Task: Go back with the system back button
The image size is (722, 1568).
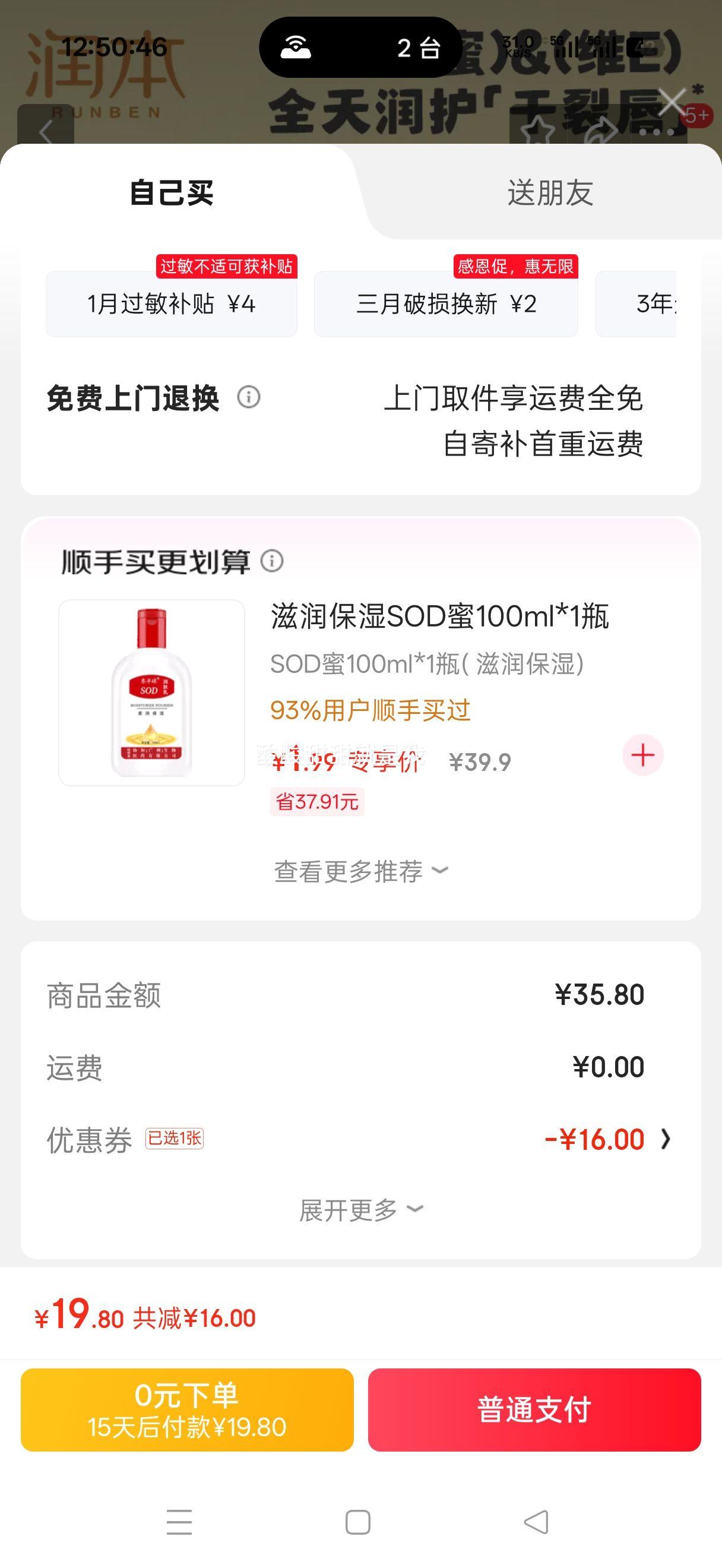Action: [536, 1522]
